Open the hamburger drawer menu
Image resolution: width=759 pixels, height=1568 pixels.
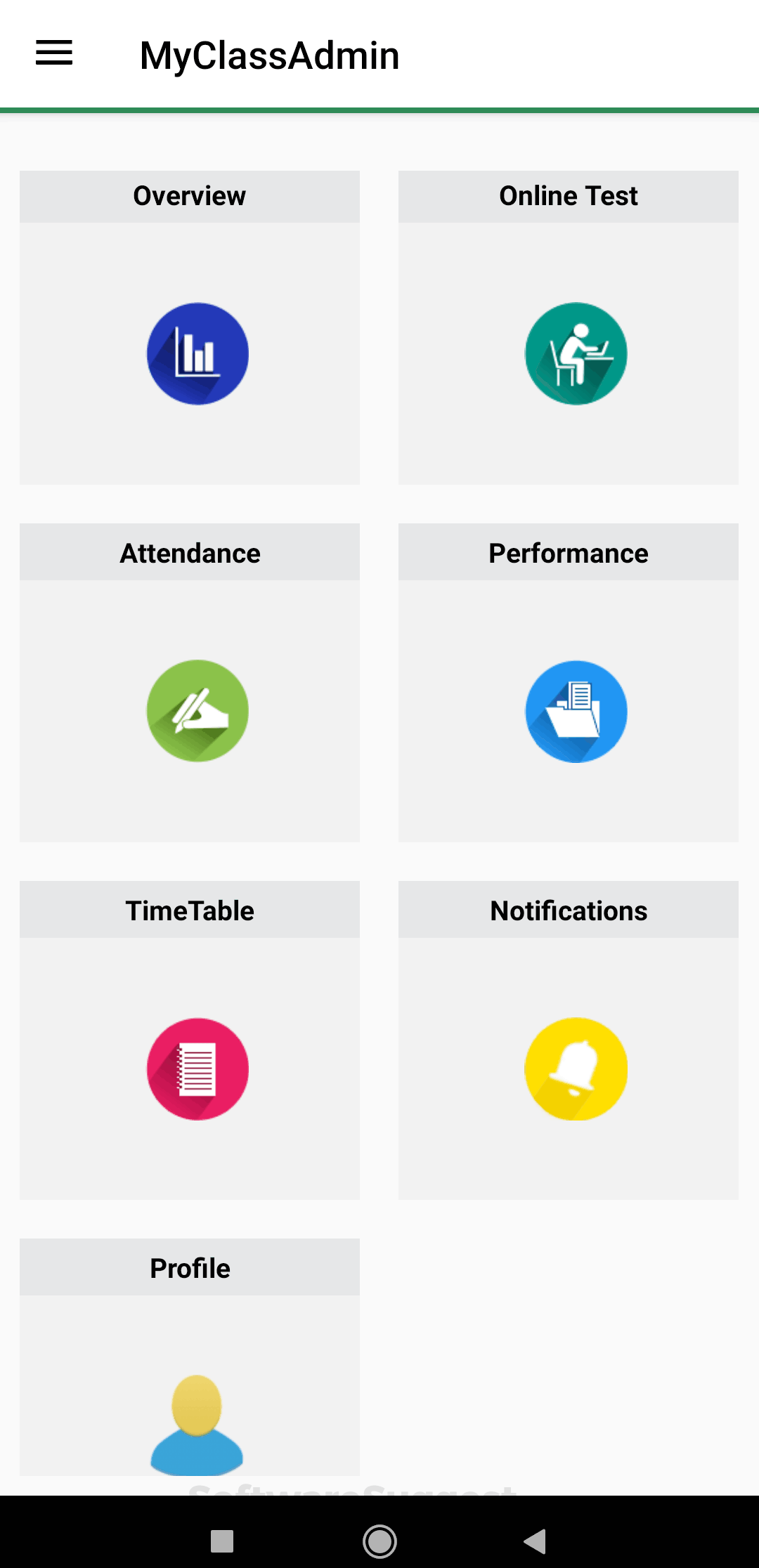(x=54, y=53)
